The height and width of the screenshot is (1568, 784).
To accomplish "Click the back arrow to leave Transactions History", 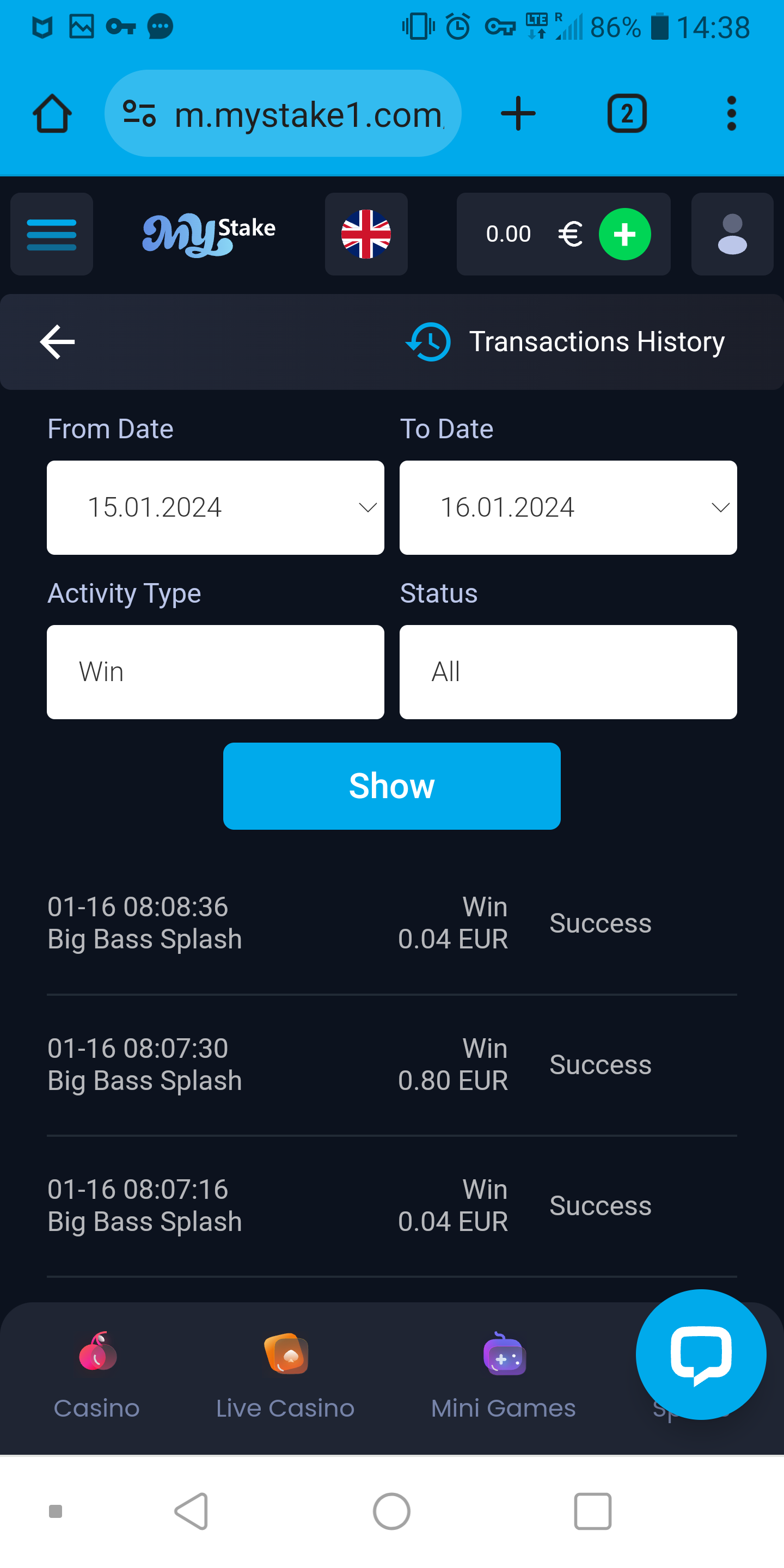I will click(57, 341).
